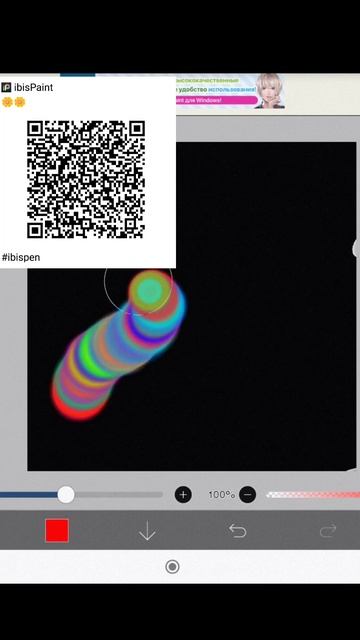The image size is (360, 640).
Task: Undo the last stroke
Action: pyautogui.click(x=238, y=531)
